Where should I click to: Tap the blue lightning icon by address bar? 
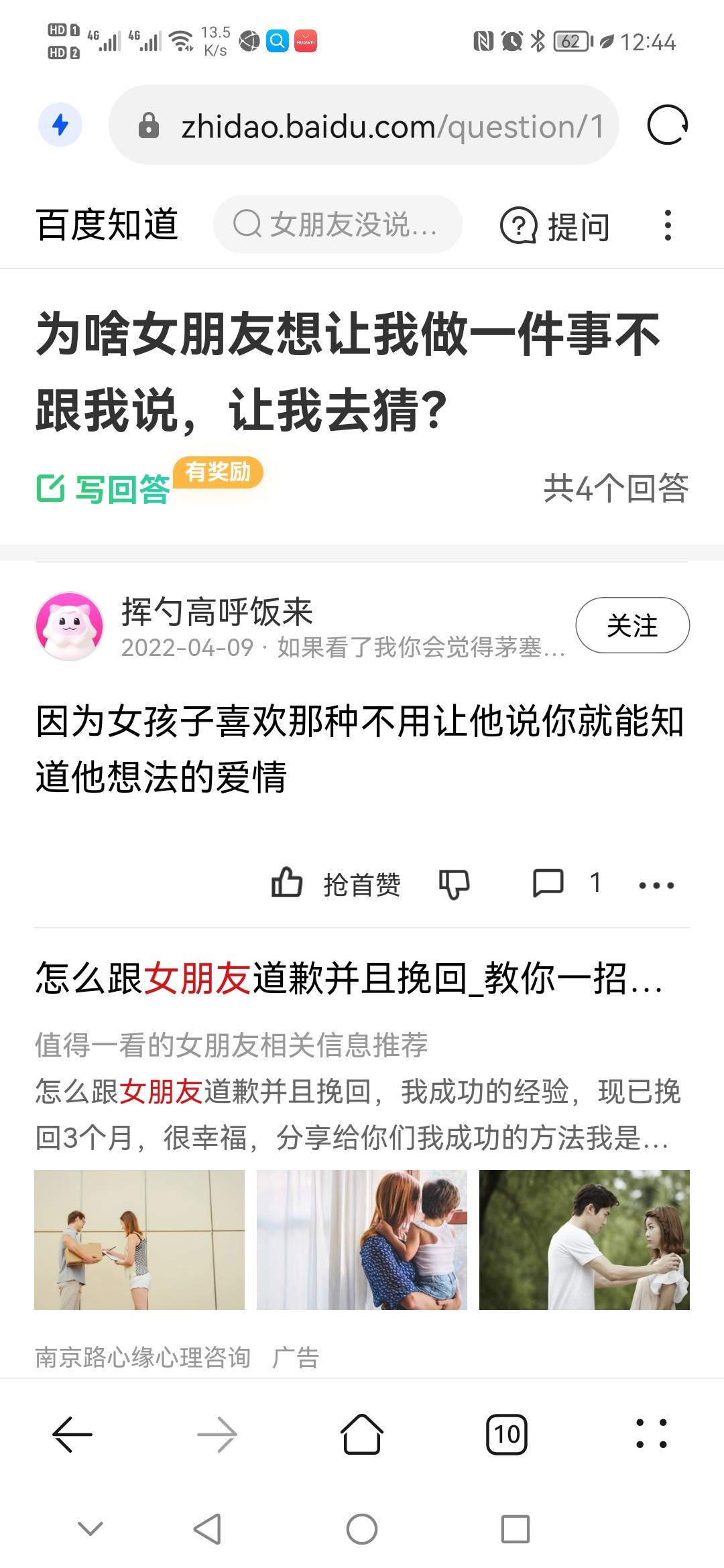(x=60, y=125)
